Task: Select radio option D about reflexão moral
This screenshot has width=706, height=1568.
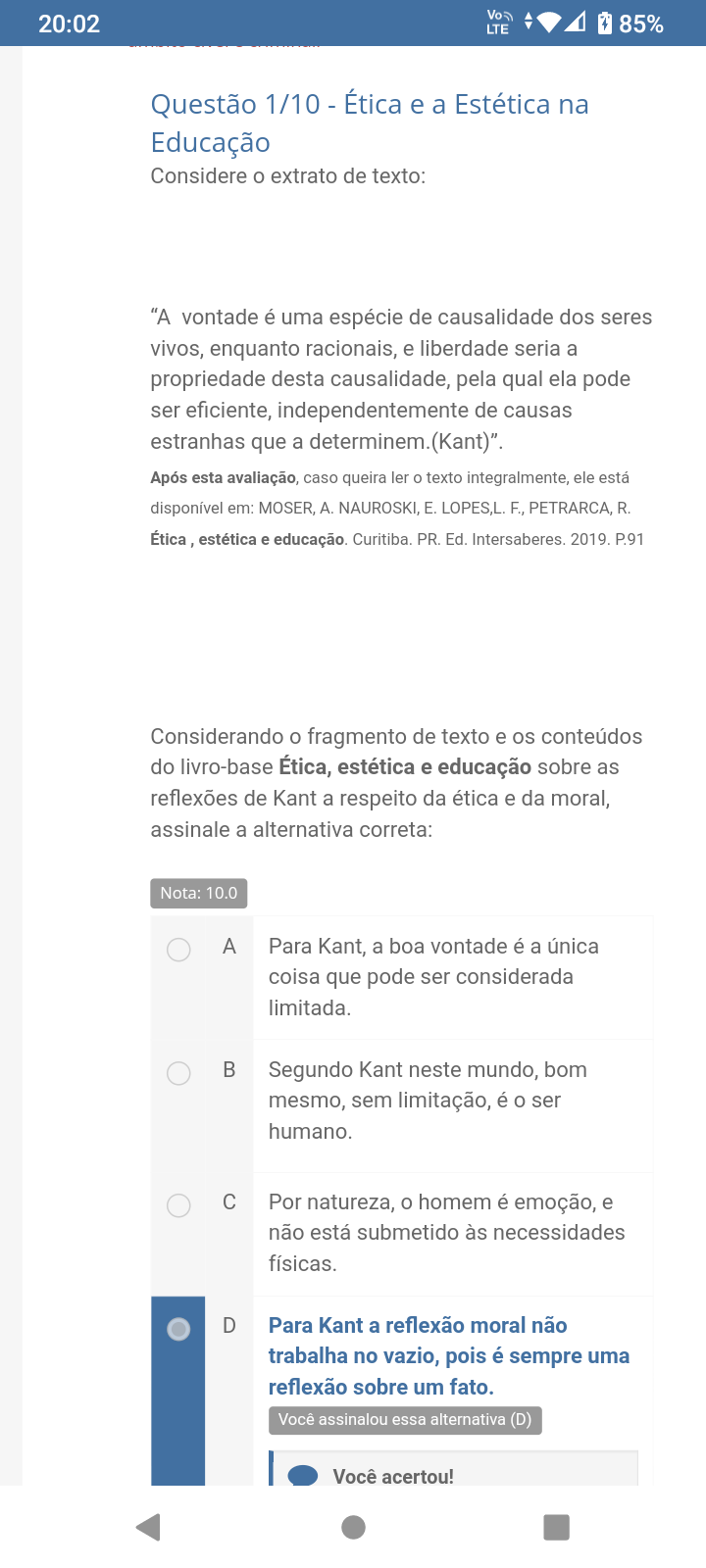Action: (x=178, y=1329)
